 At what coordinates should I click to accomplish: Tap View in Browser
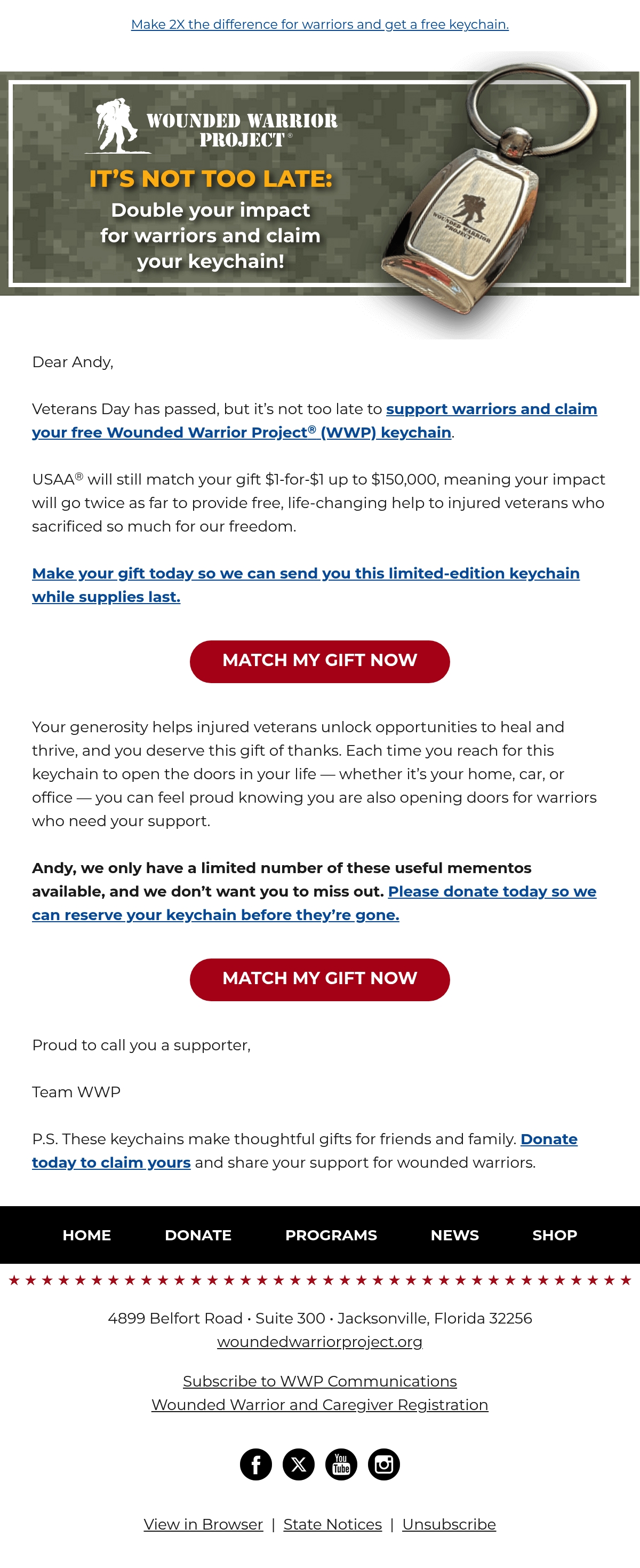click(203, 1524)
